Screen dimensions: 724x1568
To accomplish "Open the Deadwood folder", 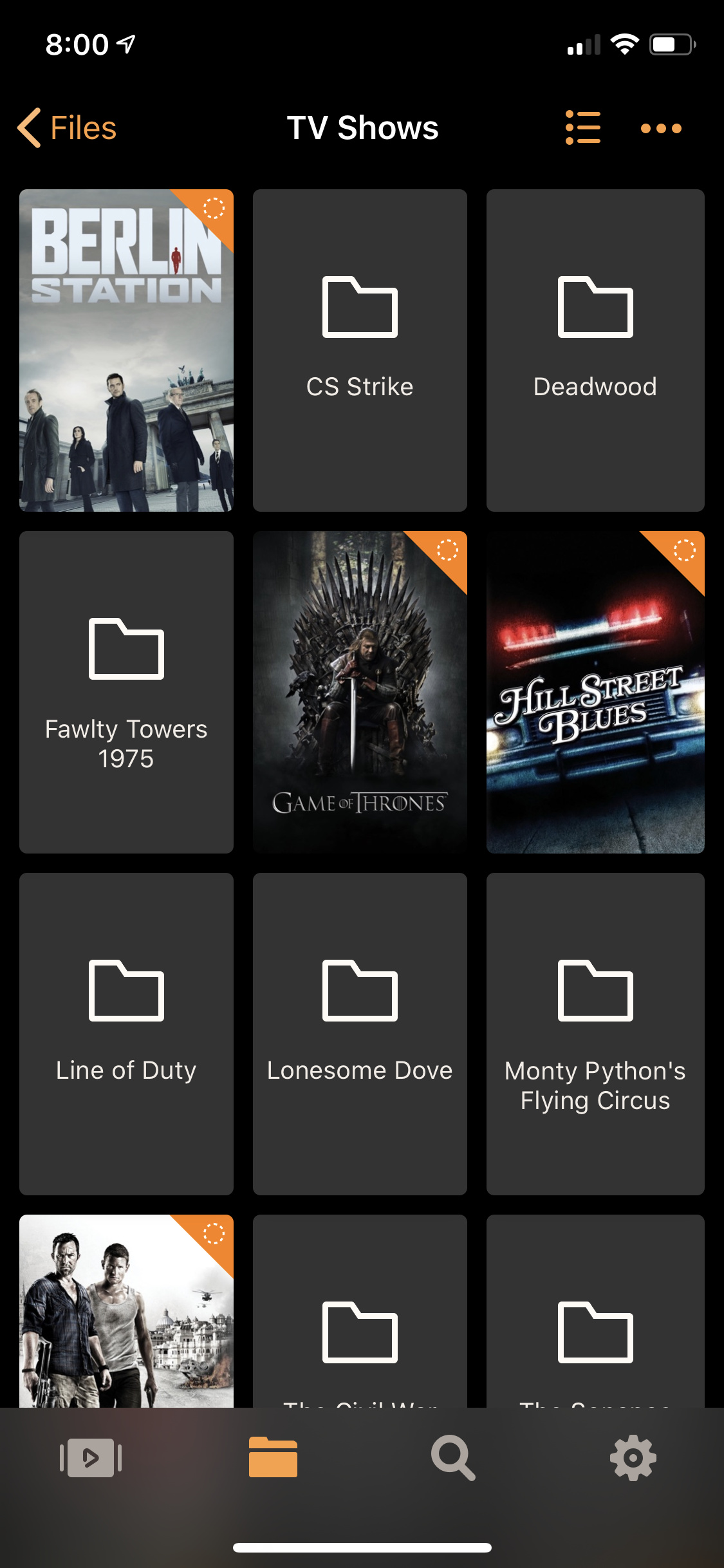I will pos(595,350).
